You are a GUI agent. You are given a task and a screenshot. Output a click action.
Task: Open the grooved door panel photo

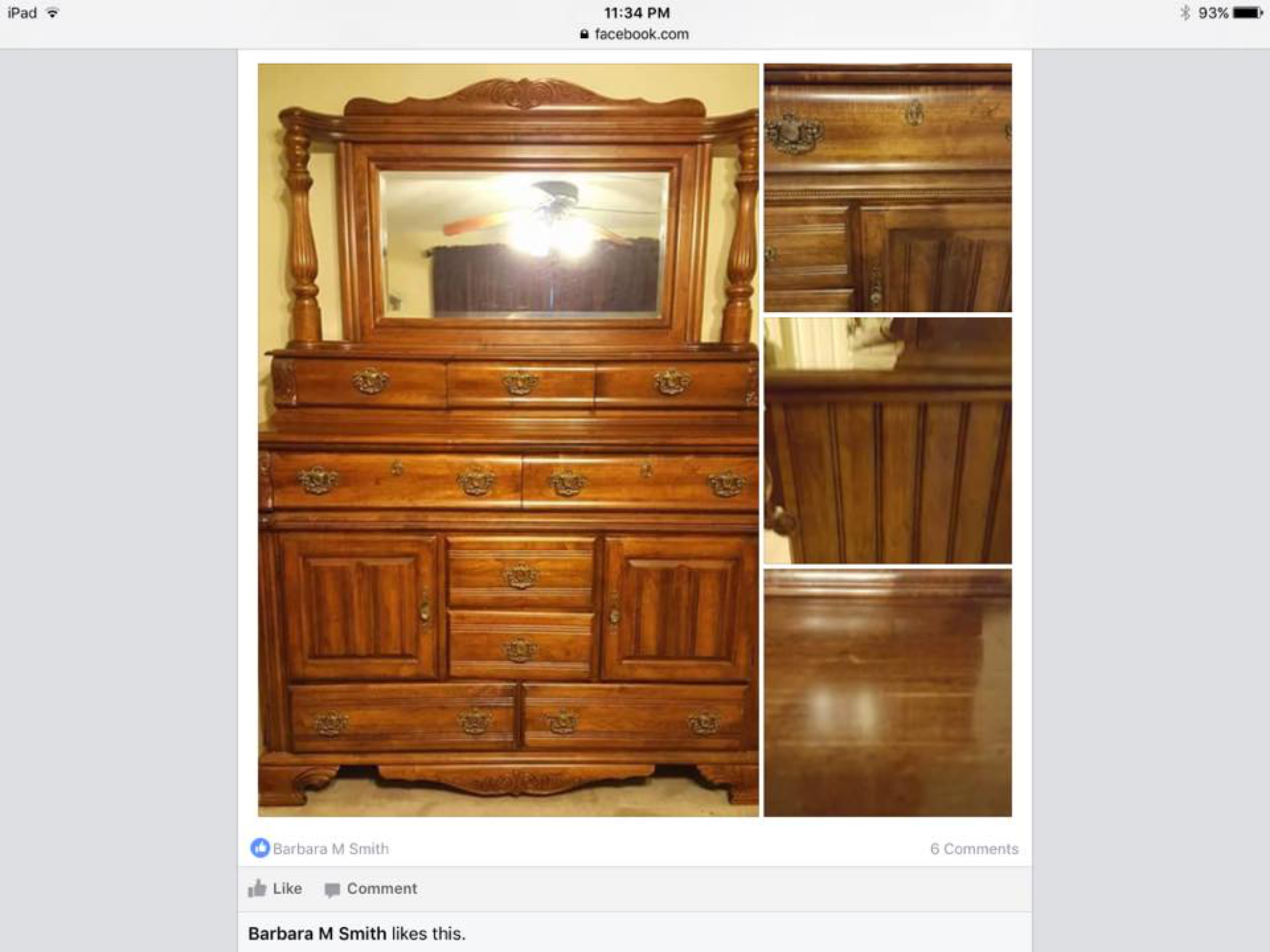[x=887, y=440]
